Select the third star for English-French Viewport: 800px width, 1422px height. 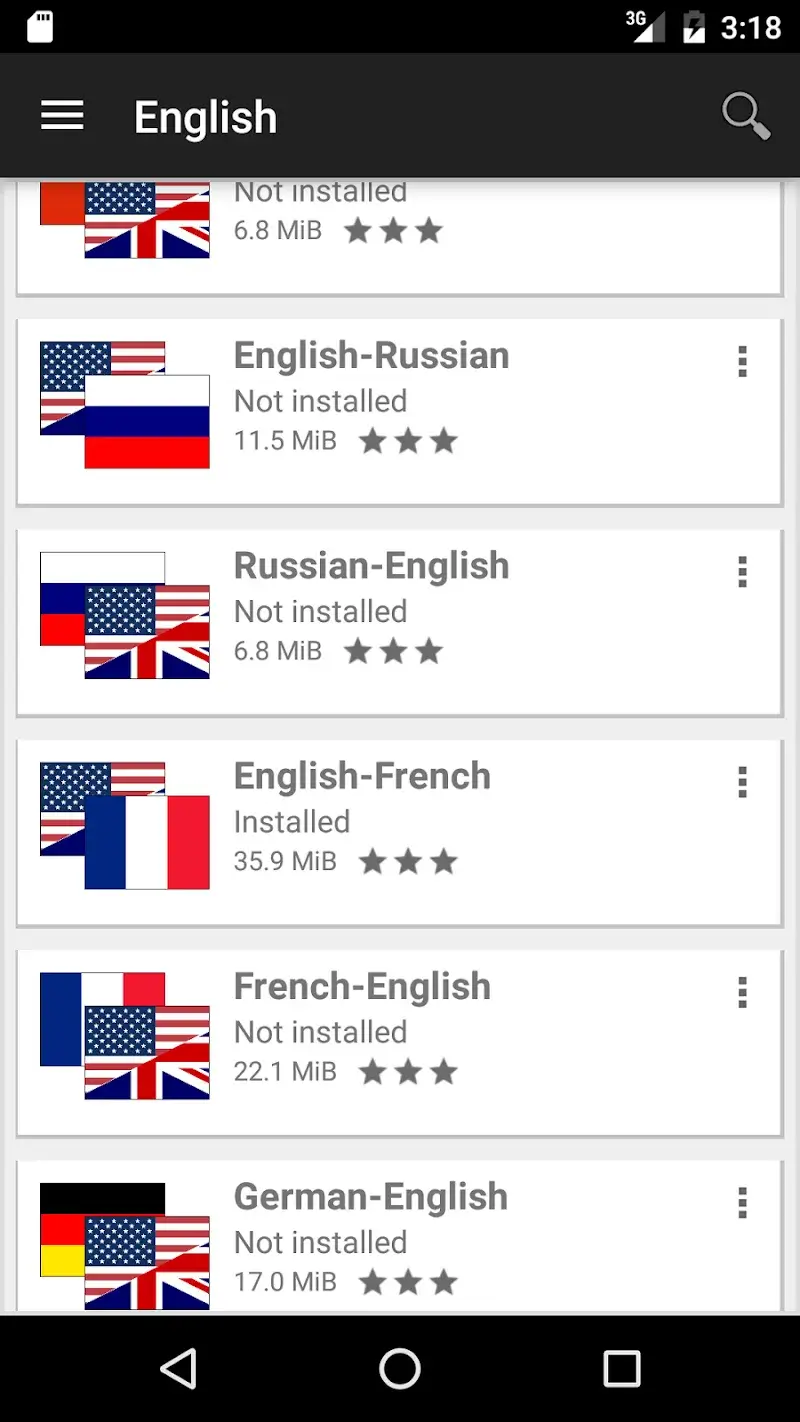pyautogui.click(x=444, y=861)
